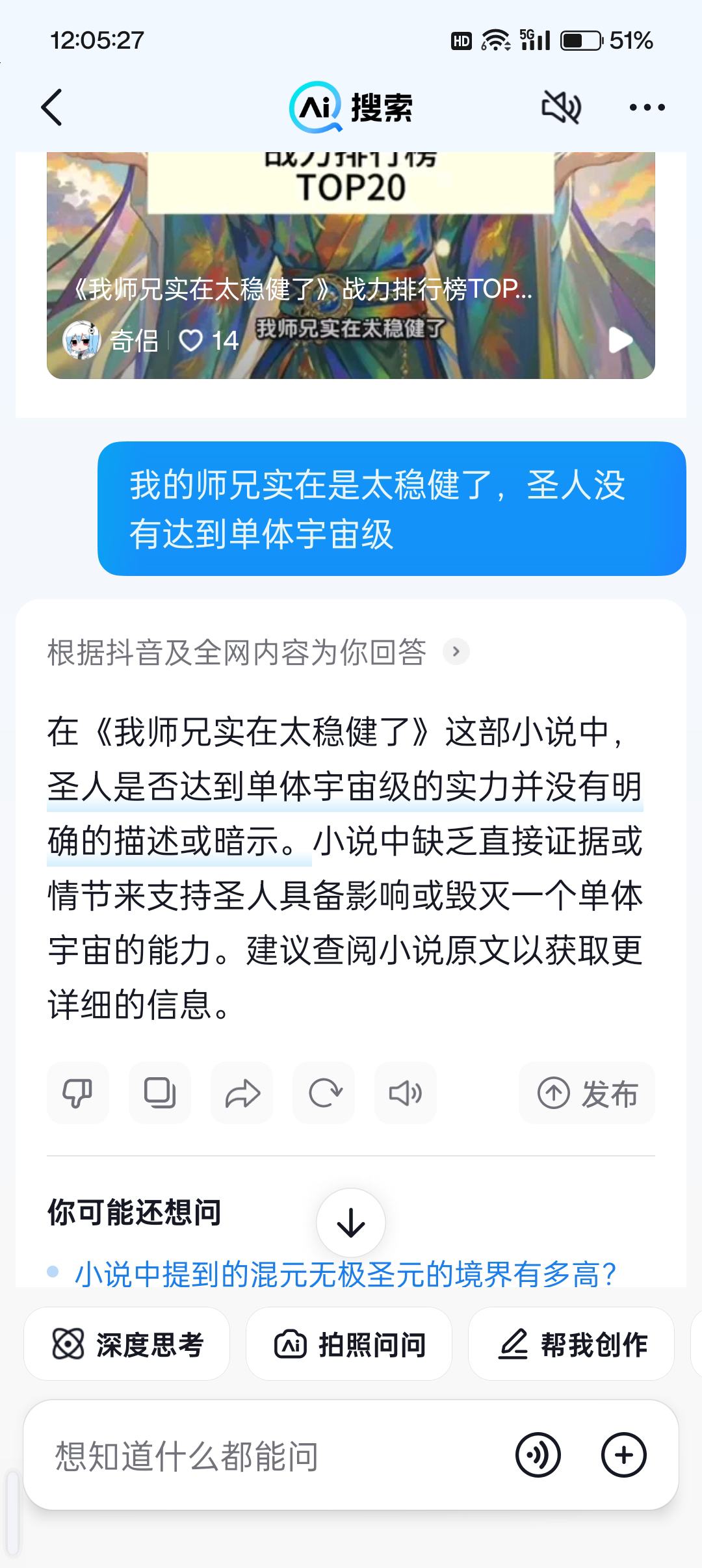Enable 深度思考 deep thinking mode
The image size is (702, 1568).
127,1344
